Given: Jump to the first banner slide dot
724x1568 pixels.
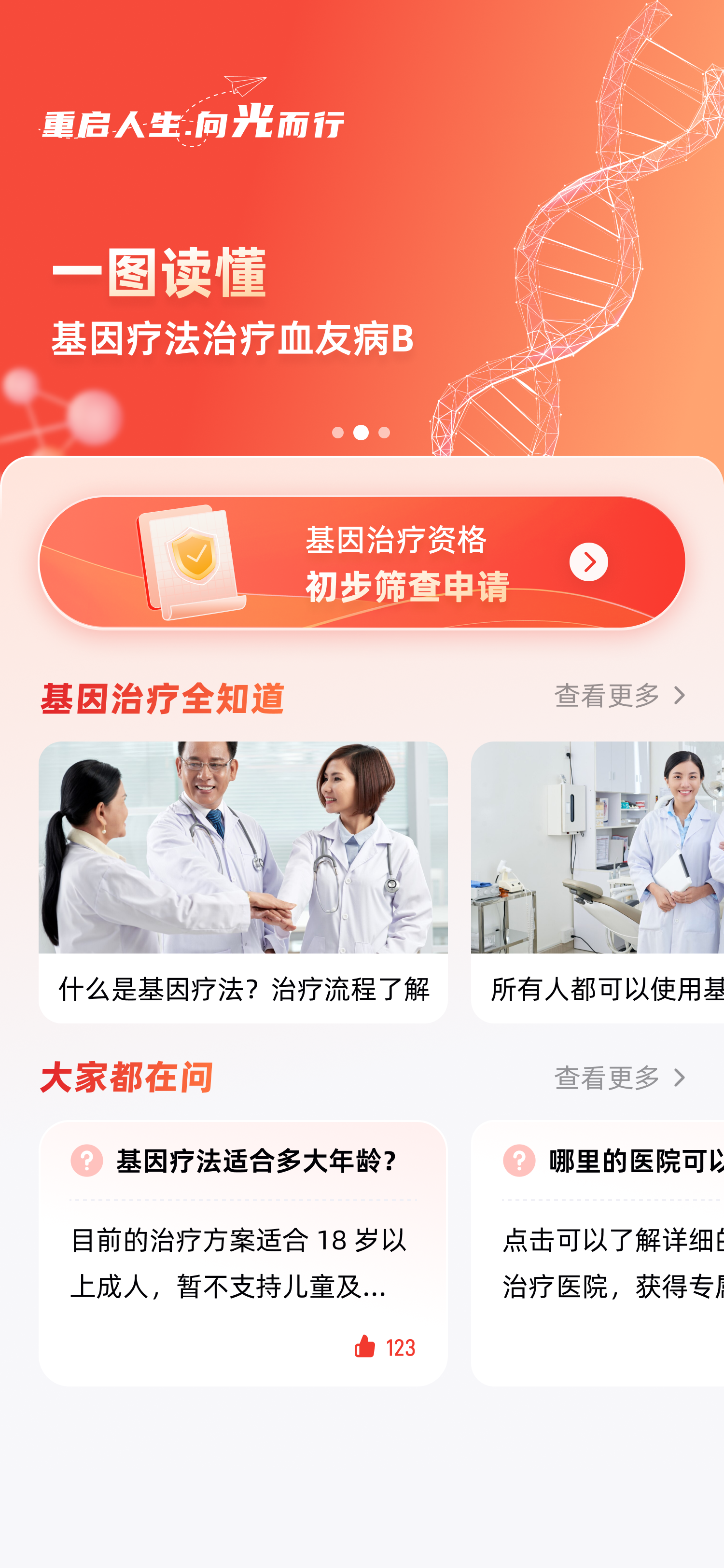Looking at the screenshot, I should [x=338, y=433].
